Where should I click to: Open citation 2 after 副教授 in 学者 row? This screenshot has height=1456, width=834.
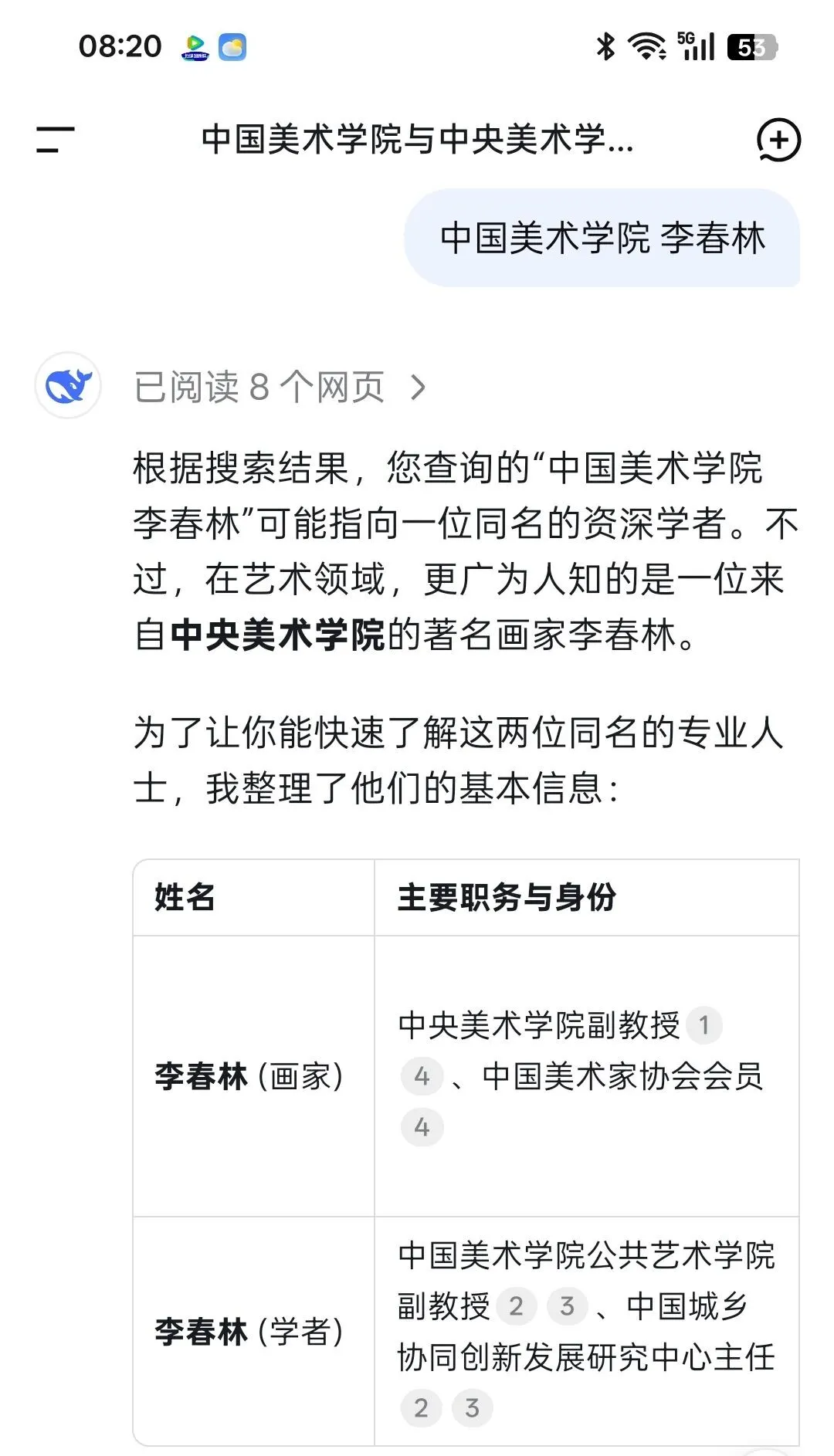516,1306
